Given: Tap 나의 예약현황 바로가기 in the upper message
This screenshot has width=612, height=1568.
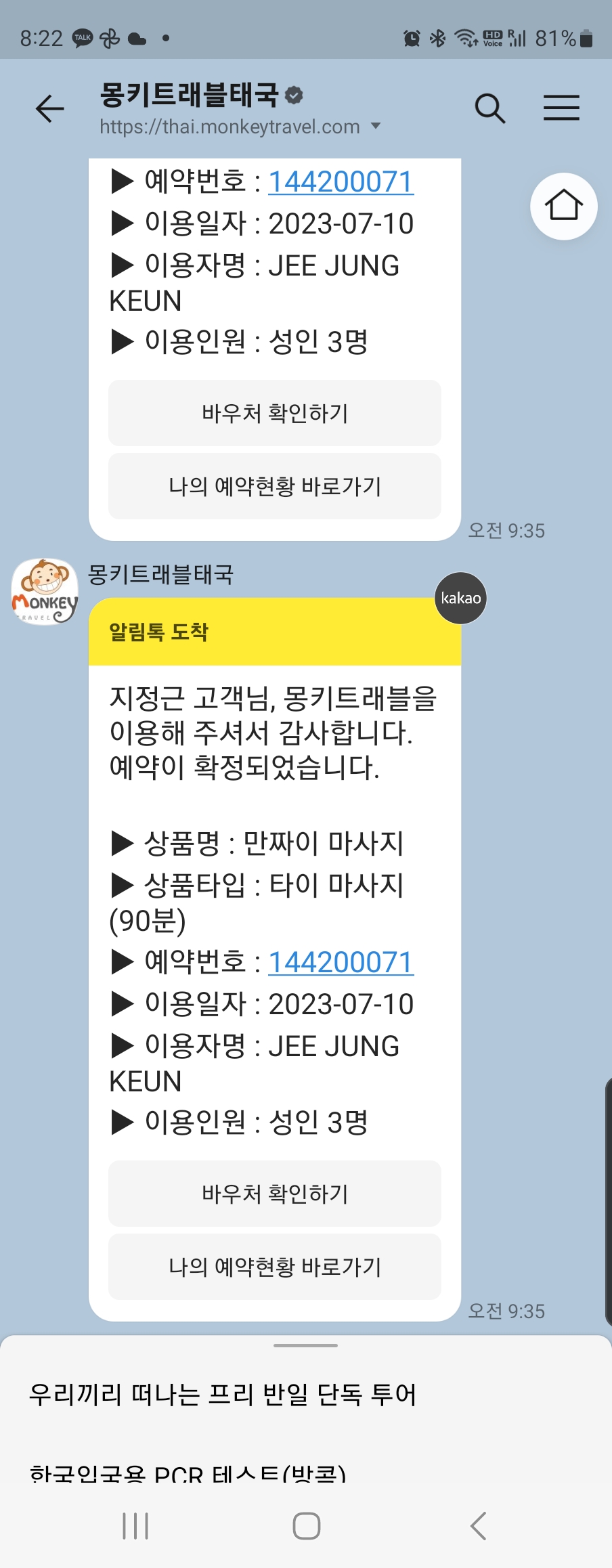Looking at the screenshot, I should tap(275, 486).
